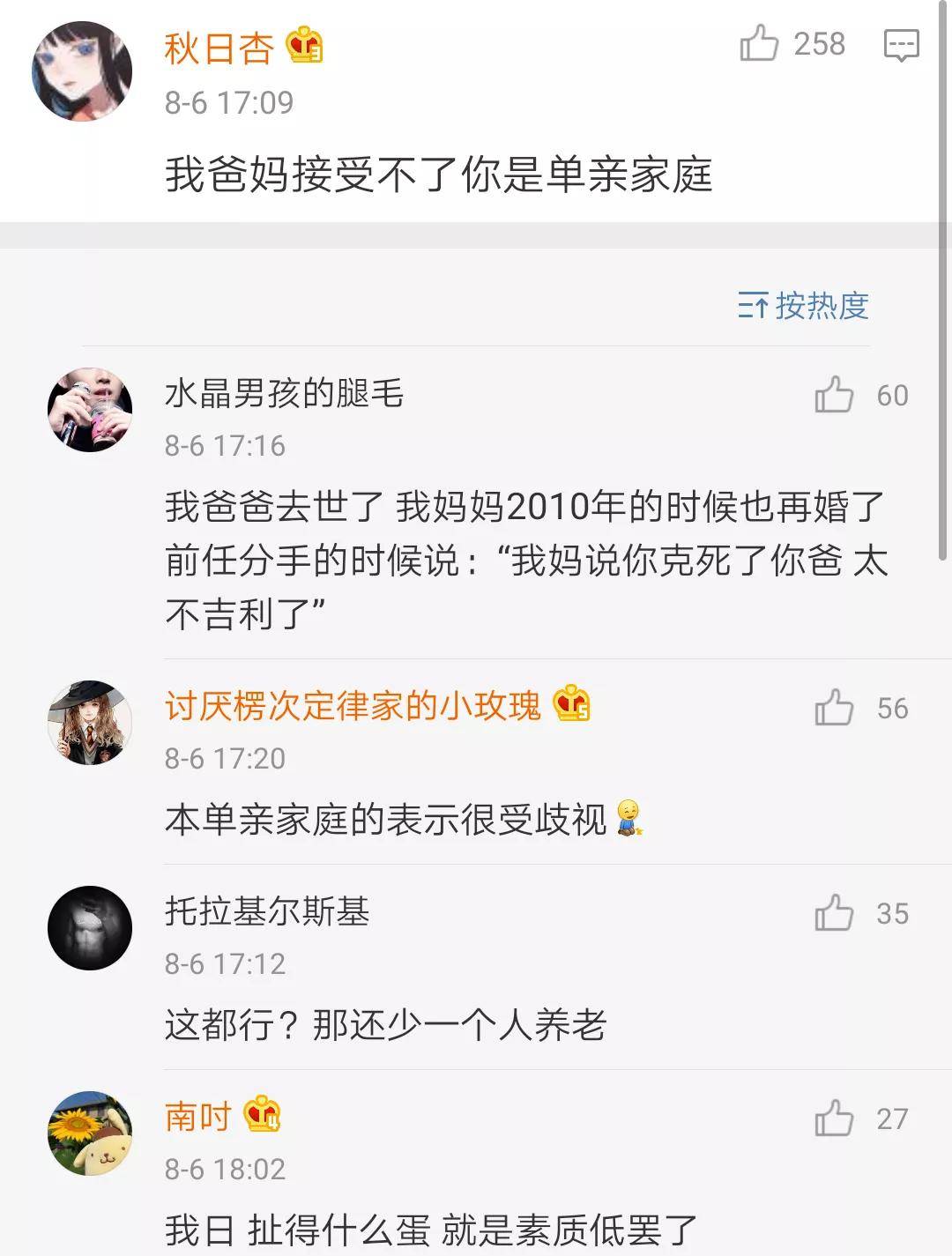Viewport: 952px width, 1256px height.
Task: Click 水晶男孩的腿毛's avatar
Action: (88, 410)
